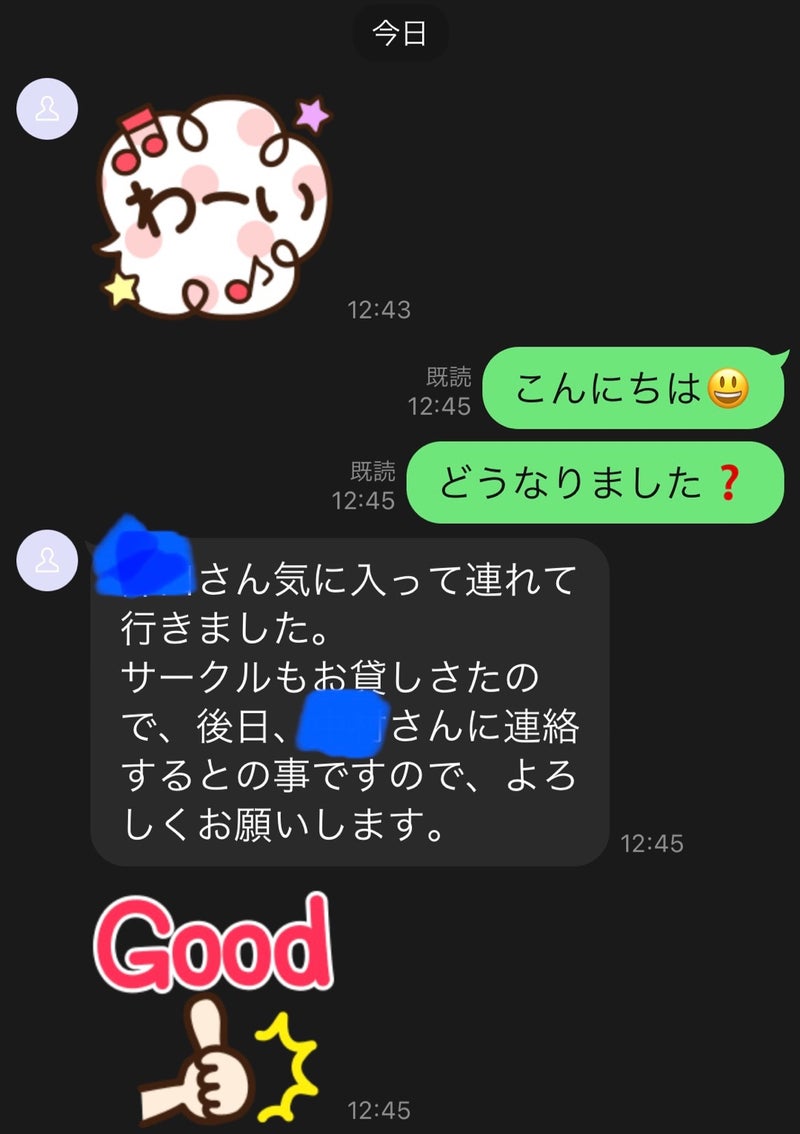800x1134 pixels.
Task: Open the Good thumbs-up sticker
Action: click(x=213, y=1004)
